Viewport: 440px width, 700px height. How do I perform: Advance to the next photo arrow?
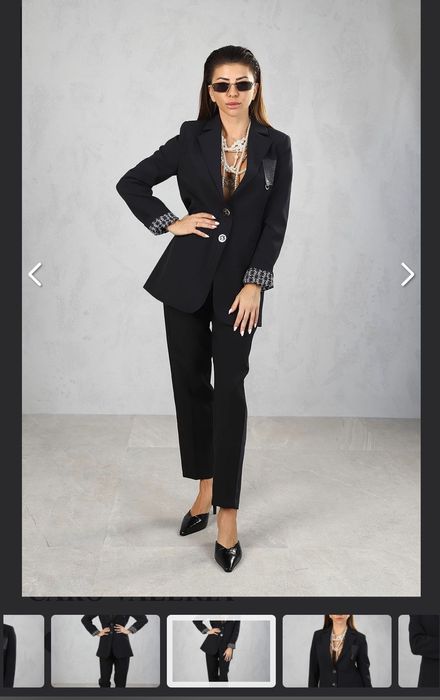pyautogui.click(x=407, y=274)
